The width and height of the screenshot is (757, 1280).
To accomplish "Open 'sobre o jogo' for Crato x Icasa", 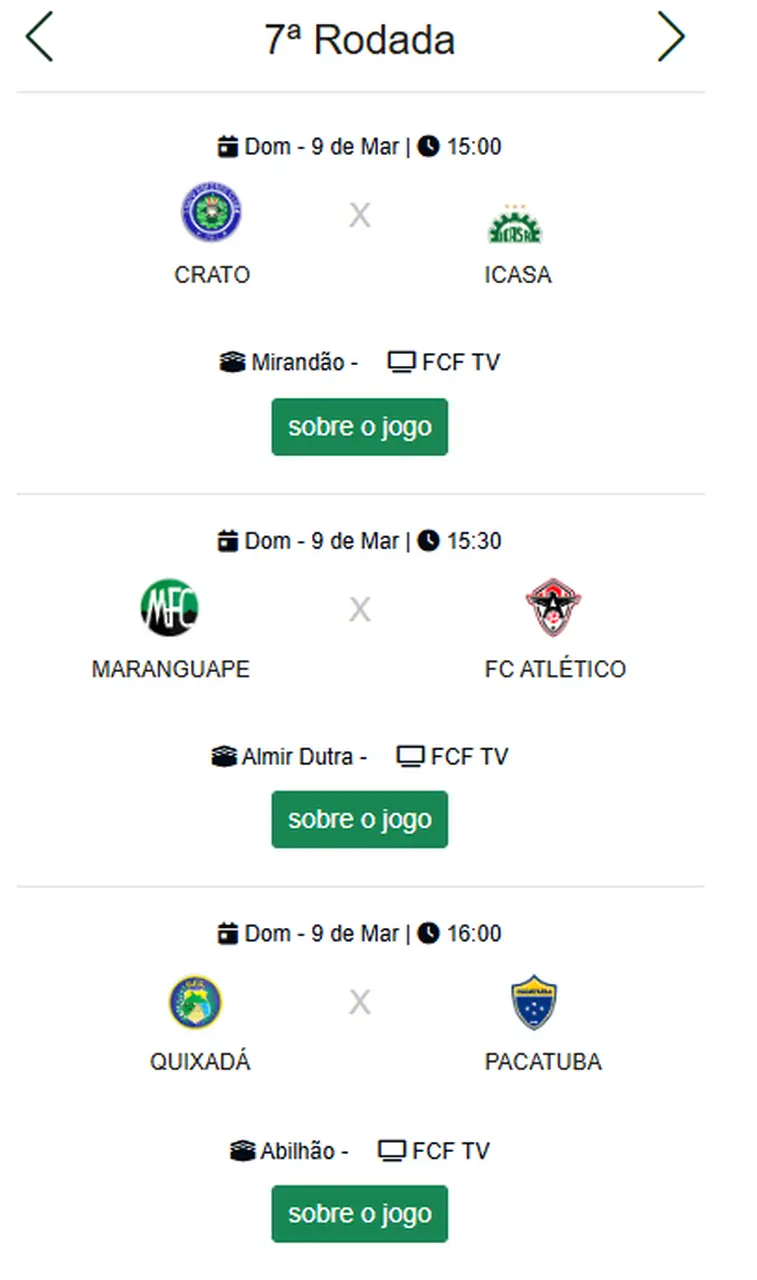I will (359, 427).
